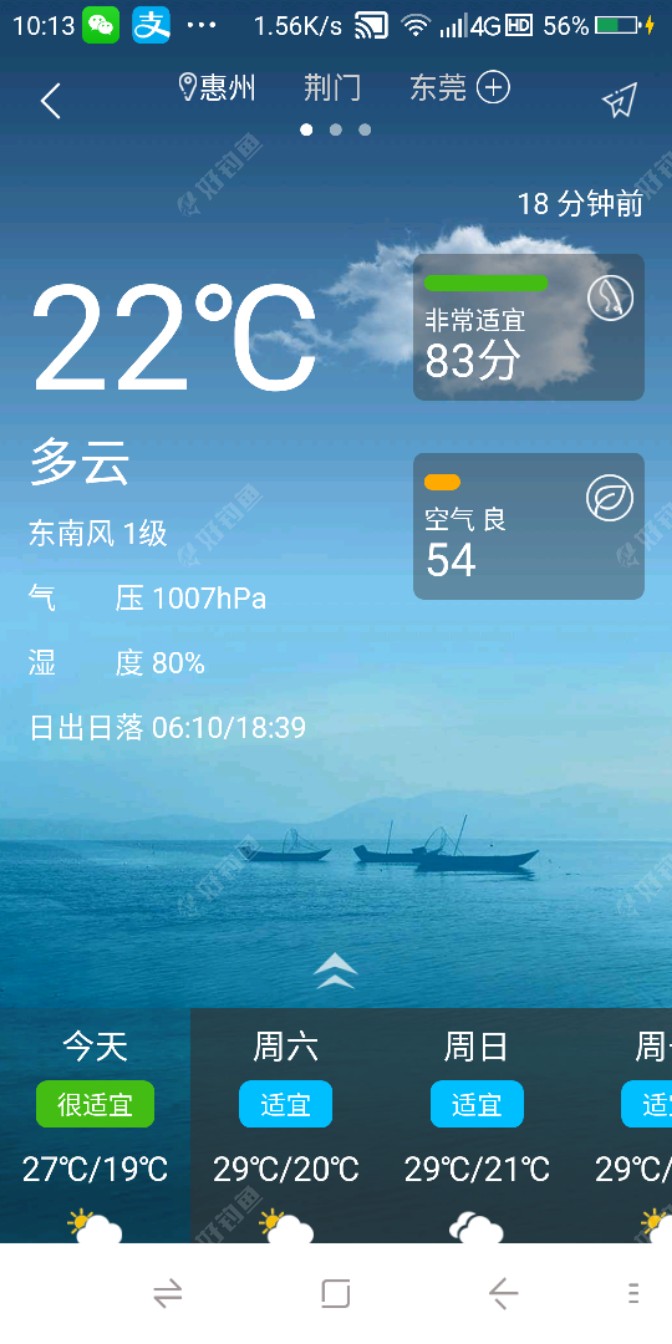Tap the system back button
Viewport: 672px width, 1344px height.
pyautogui.click(x=503, y=1294)
